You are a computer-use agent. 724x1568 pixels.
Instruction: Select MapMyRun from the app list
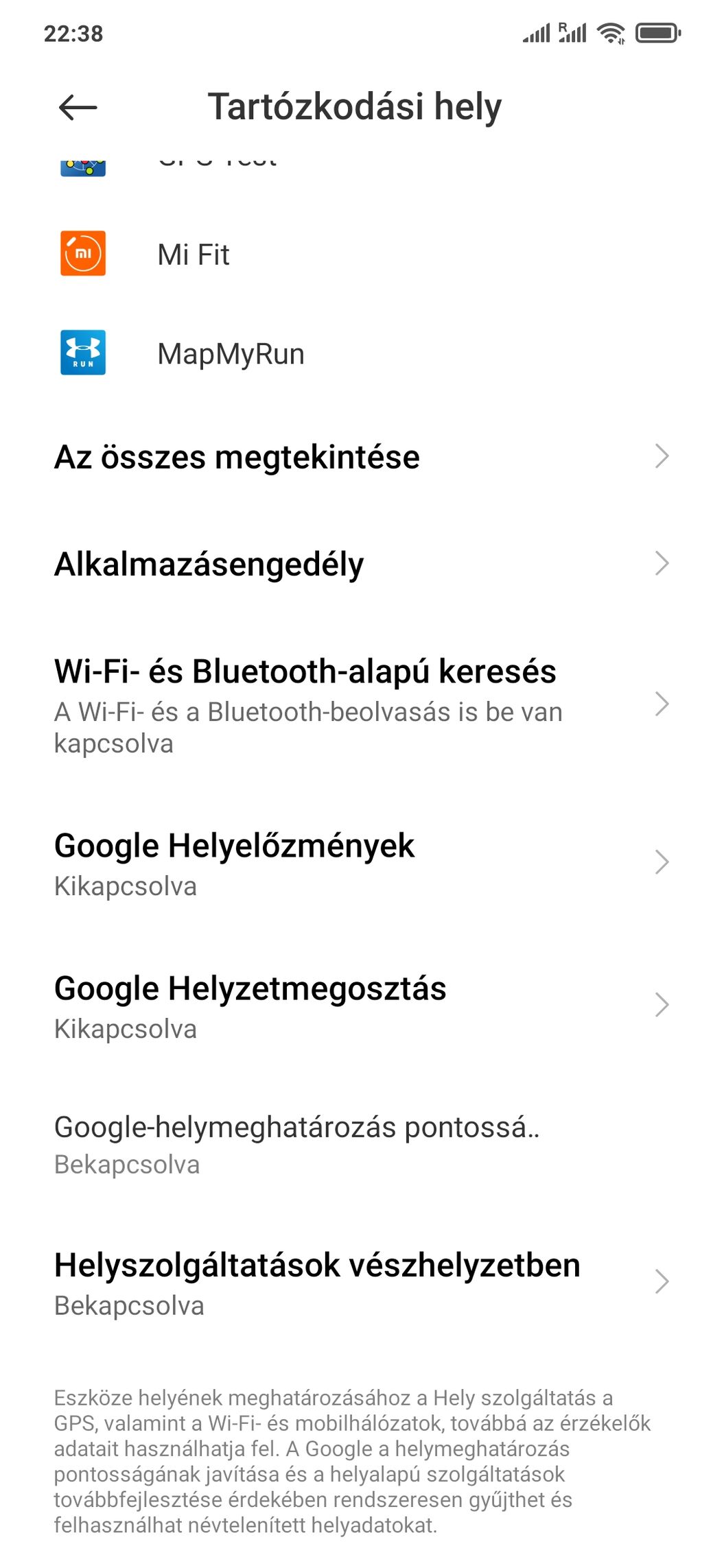tap(231, 354)
